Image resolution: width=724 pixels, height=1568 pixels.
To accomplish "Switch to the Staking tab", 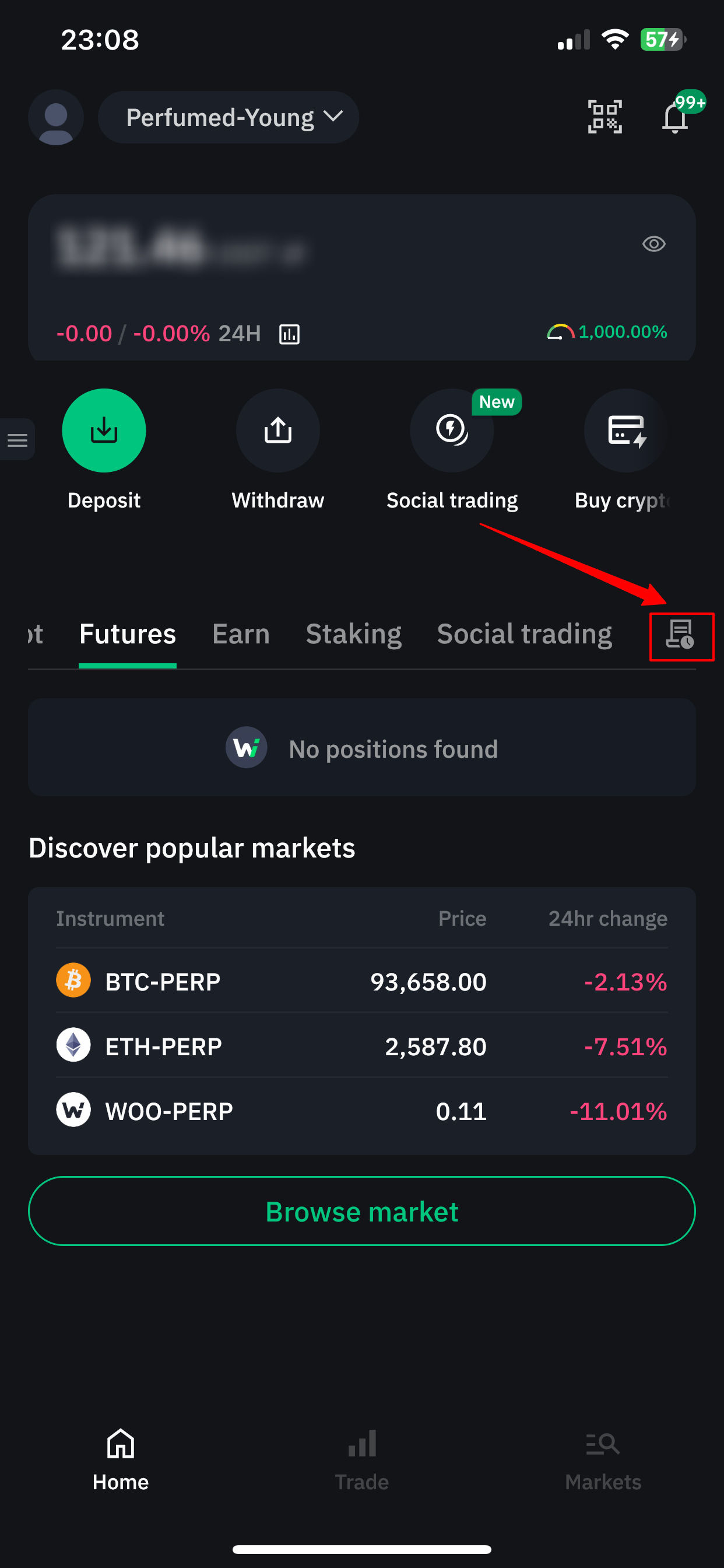I will pyautogui.click(x=353, y=634).
